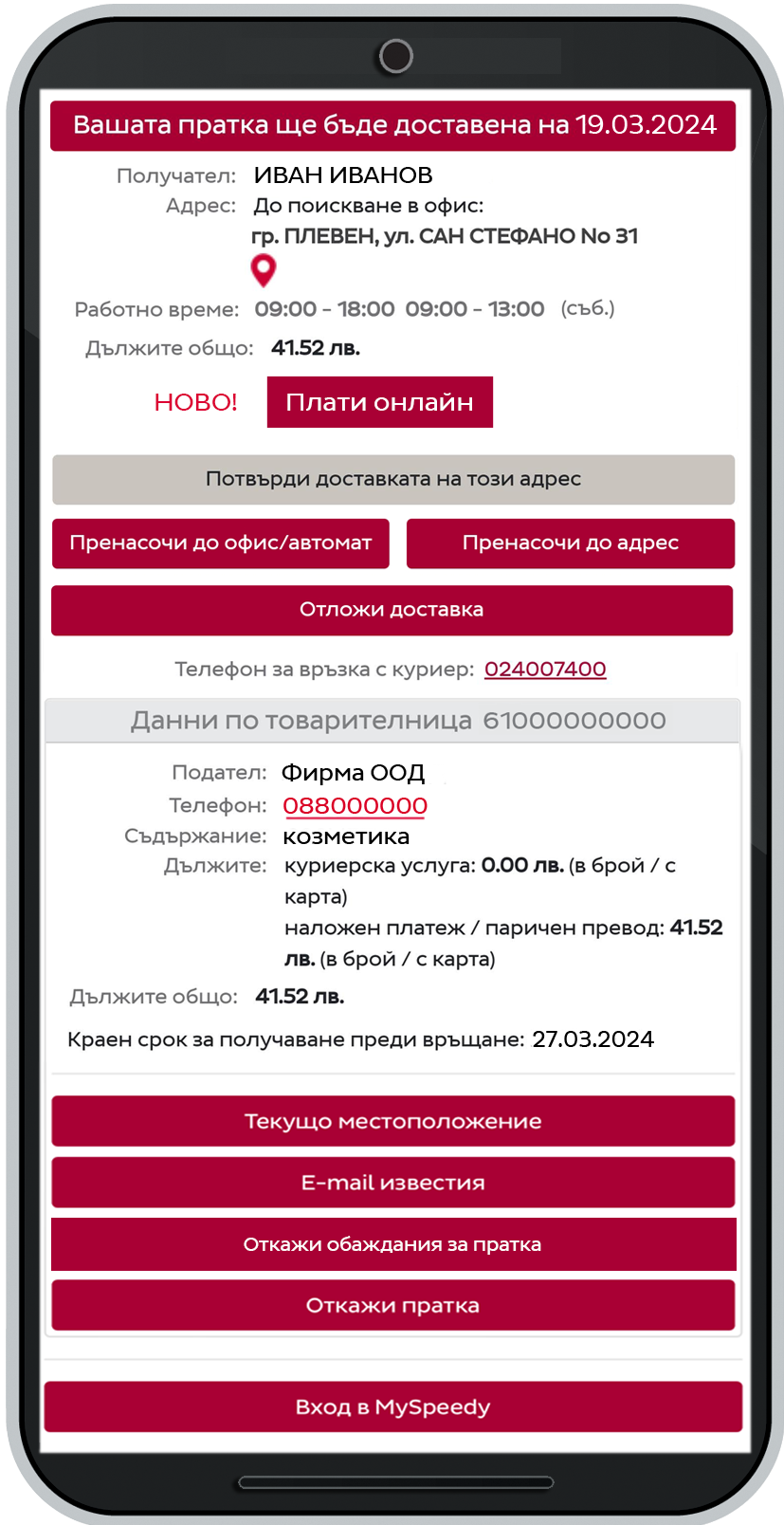Call courier number 024007400
784x1525 pixels.
click(x=545, y=669)
